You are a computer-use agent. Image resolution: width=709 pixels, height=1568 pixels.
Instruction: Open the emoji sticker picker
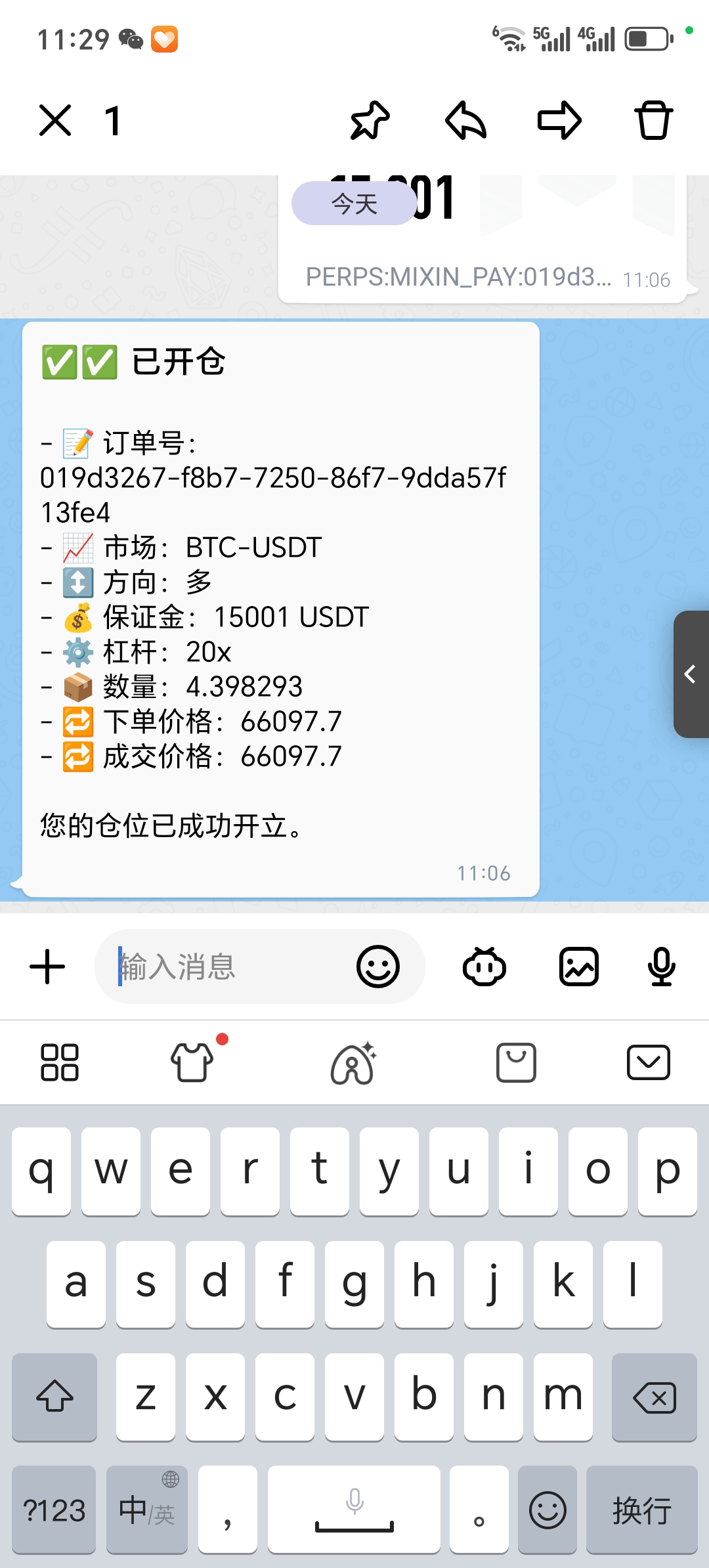pyautogui.click(x=378, y=967)
